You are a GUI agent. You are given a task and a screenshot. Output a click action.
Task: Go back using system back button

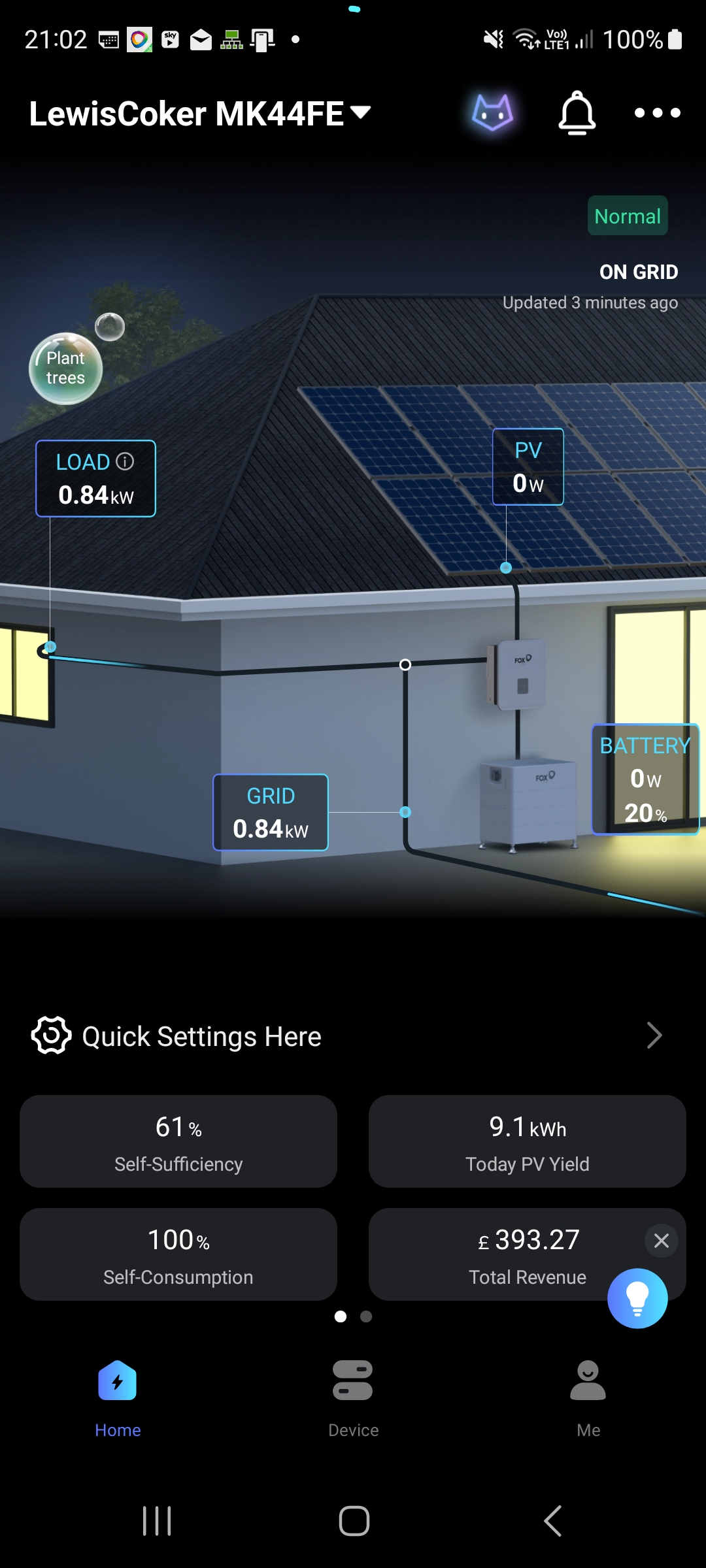553,1521
